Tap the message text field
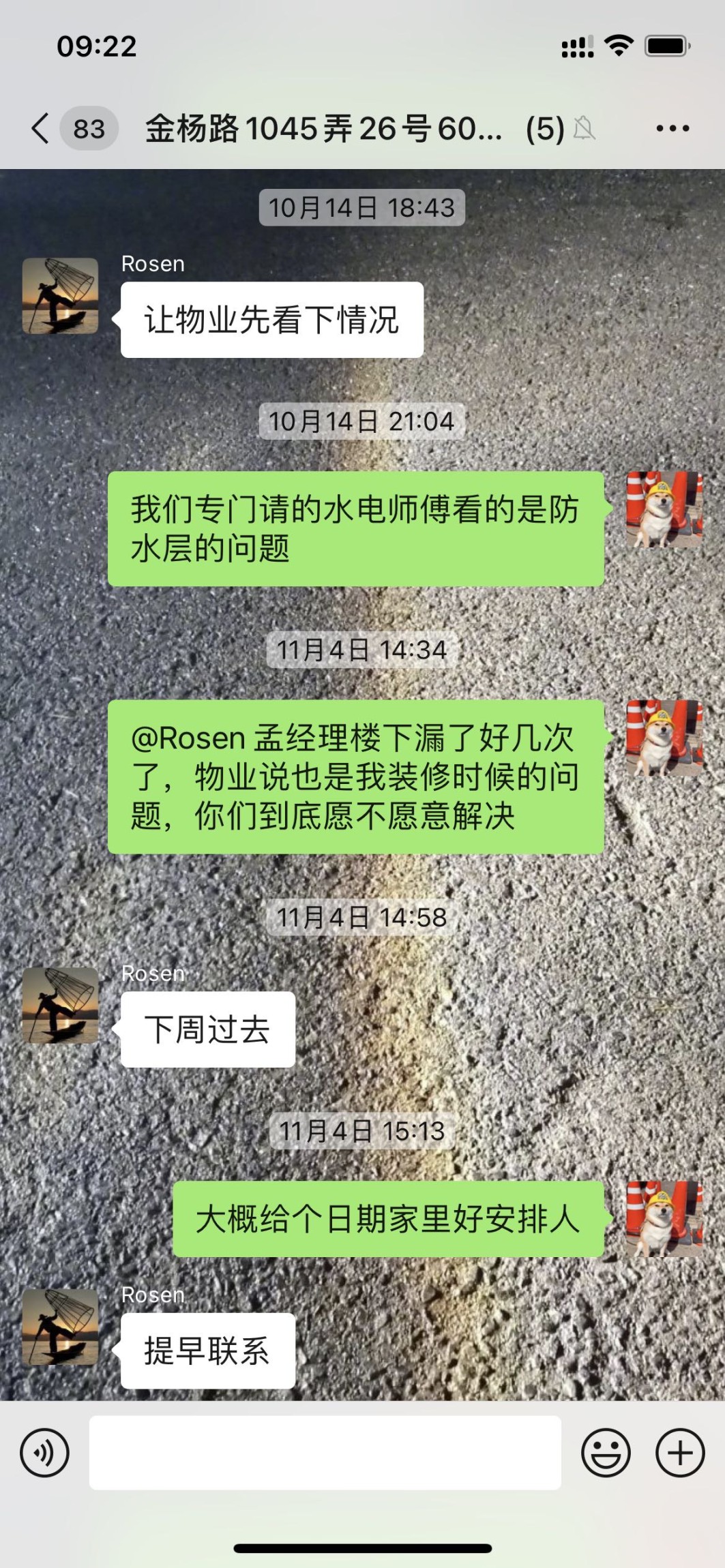Viewport: 725px width, 1568px height. point(325,1453)
